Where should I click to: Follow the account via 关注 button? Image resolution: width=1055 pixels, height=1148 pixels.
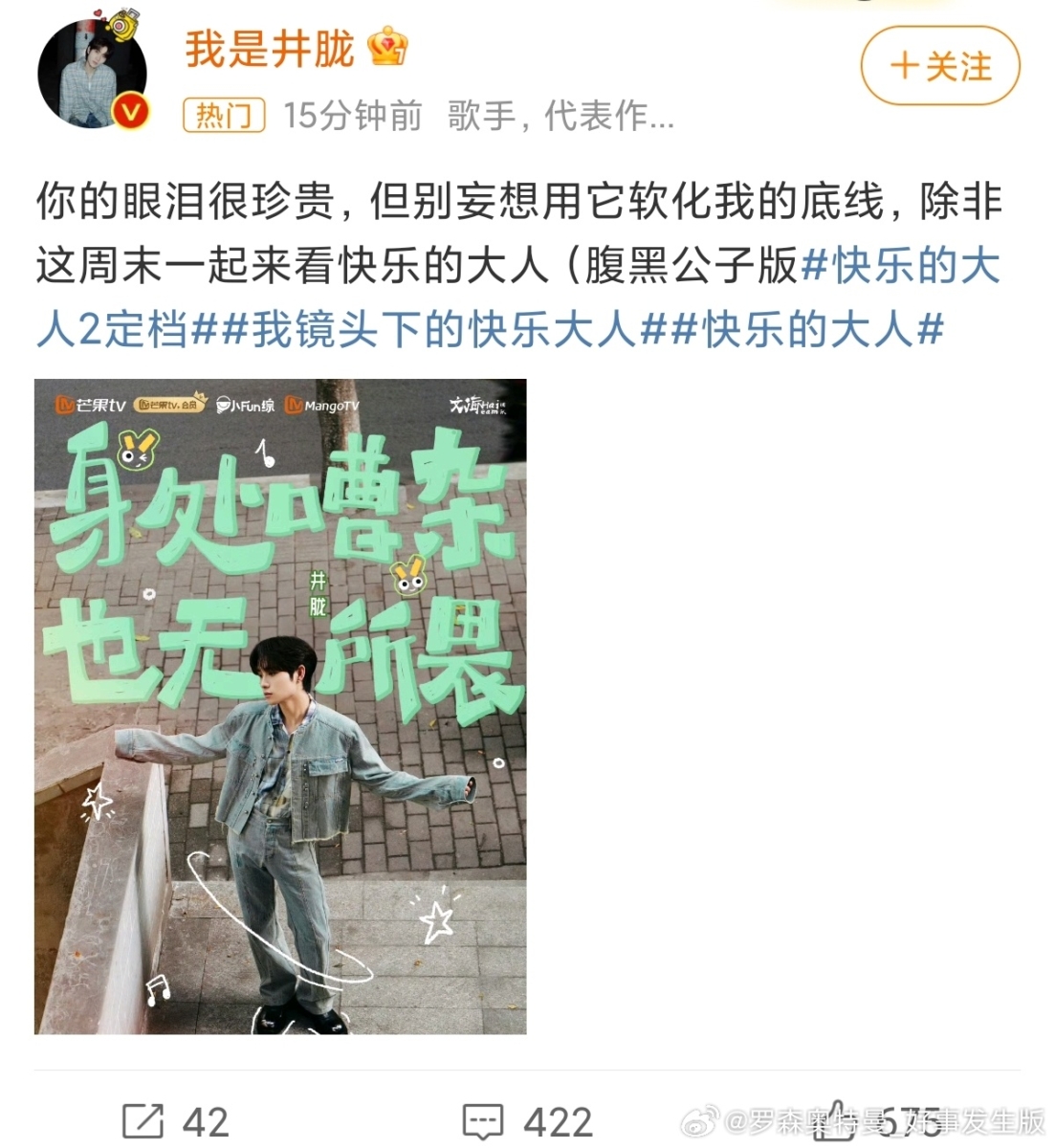[940, 67]
